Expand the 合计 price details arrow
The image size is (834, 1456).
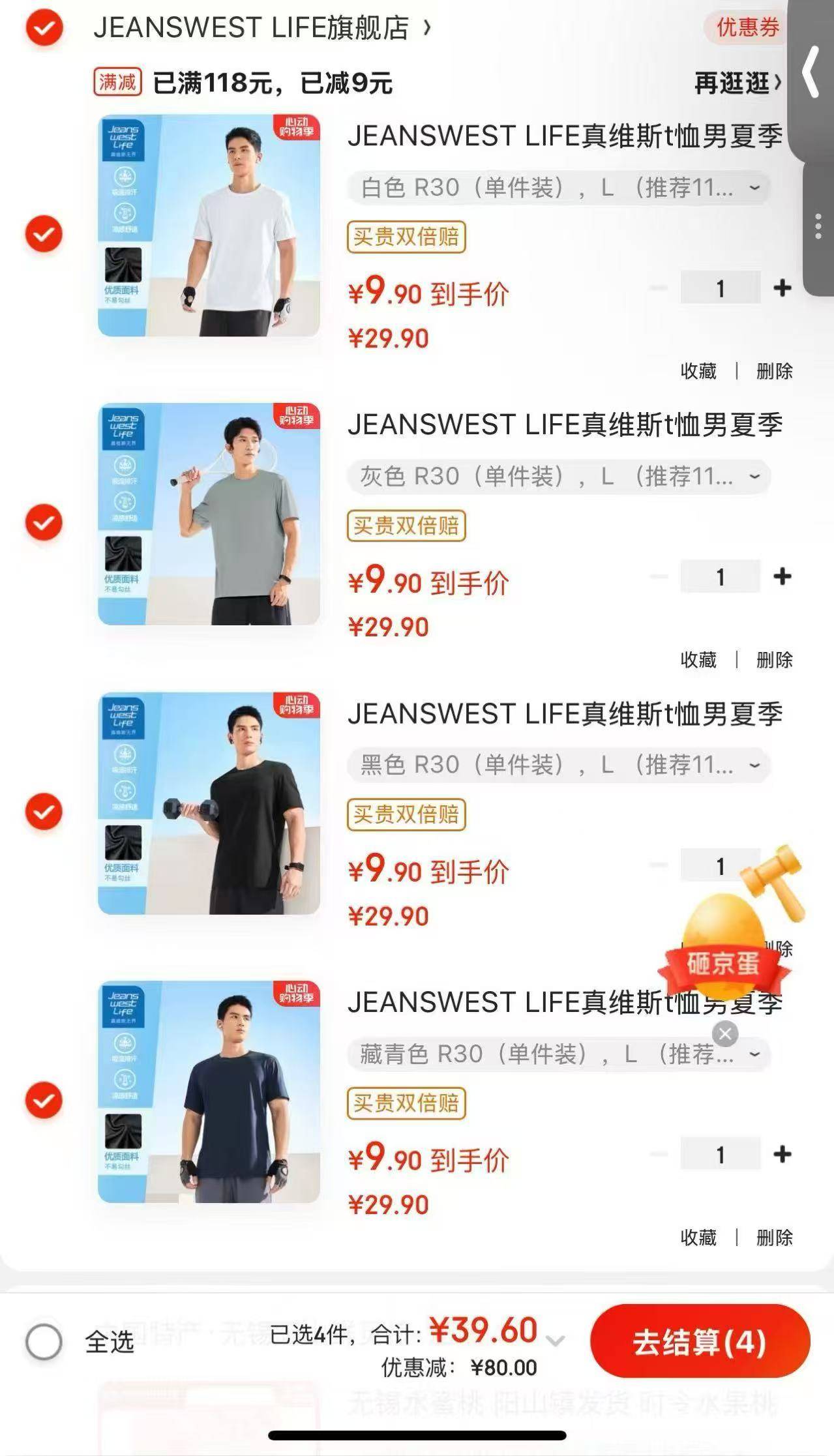tap(555, 1341)
